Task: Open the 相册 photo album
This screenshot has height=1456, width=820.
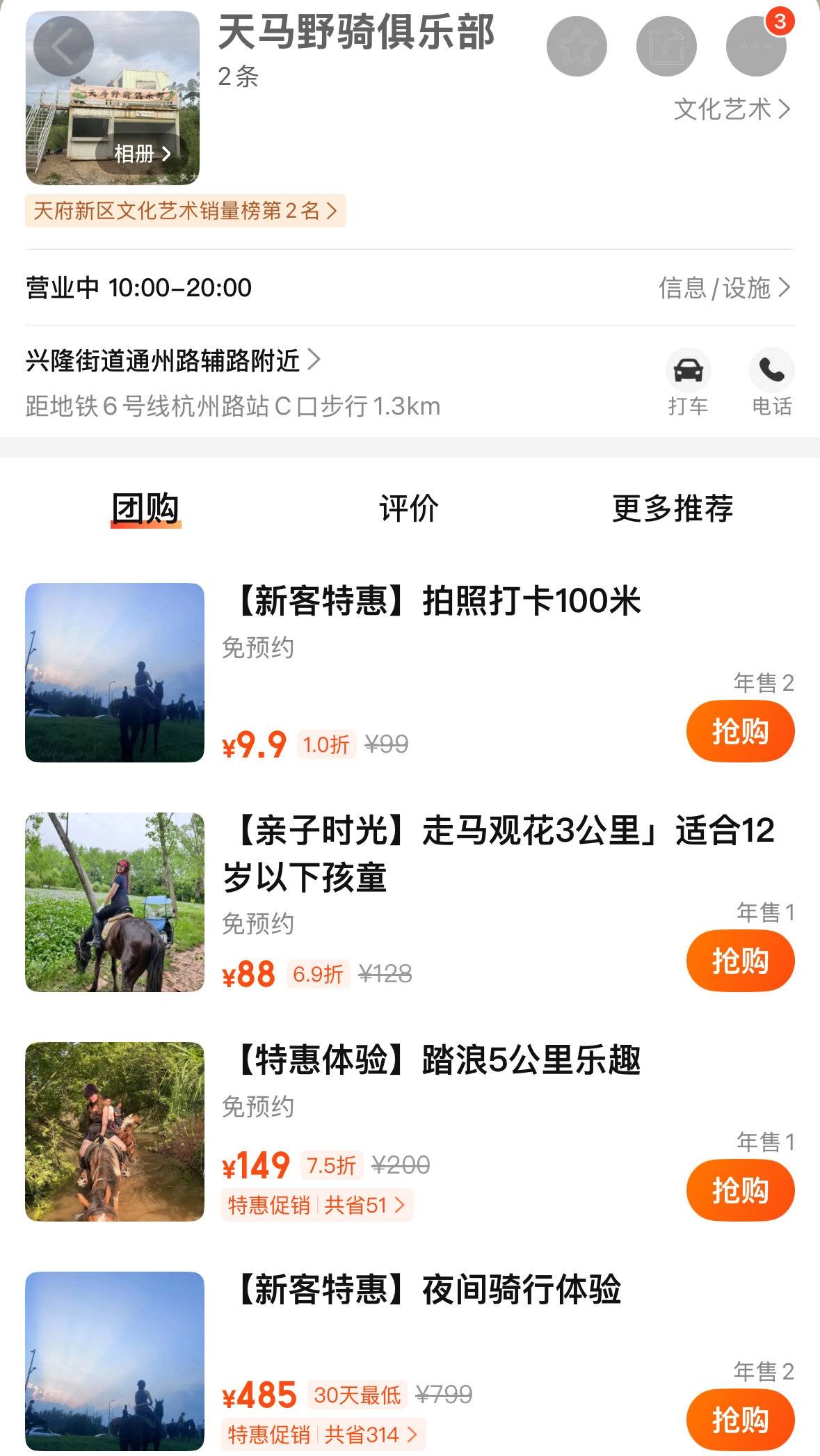Action: click(142, 154)
